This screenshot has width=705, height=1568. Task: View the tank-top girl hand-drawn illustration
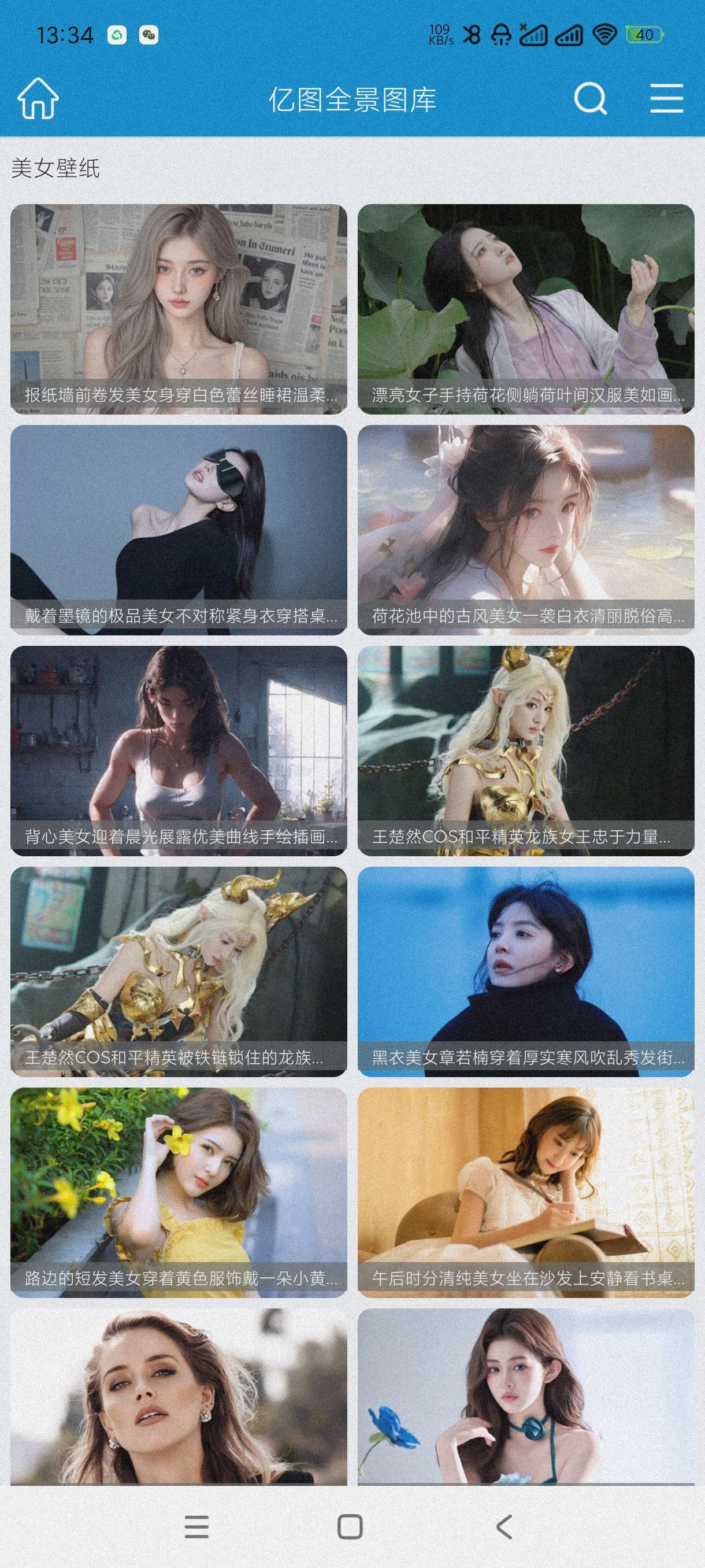(x=178, y=750)
